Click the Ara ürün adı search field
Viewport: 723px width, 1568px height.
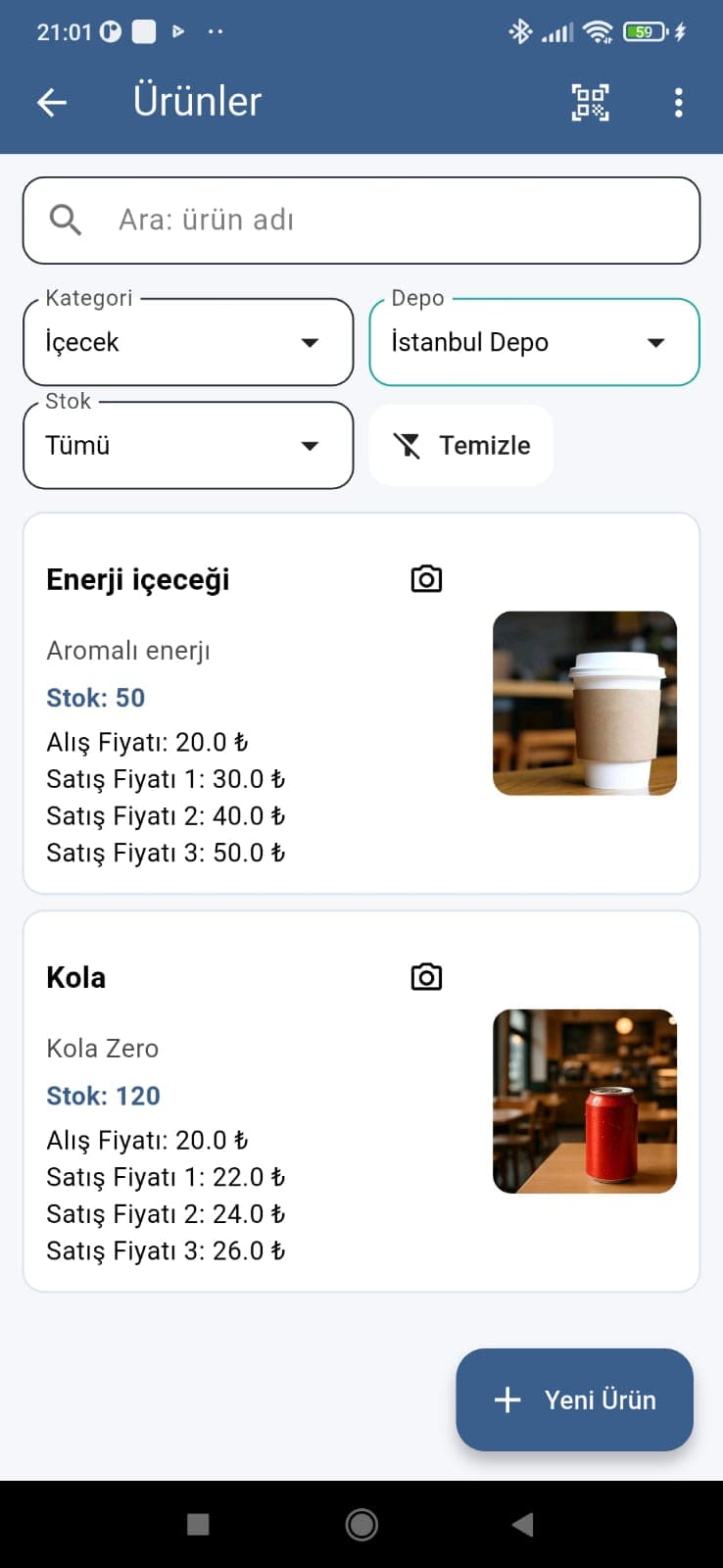[x=361, y=219]
